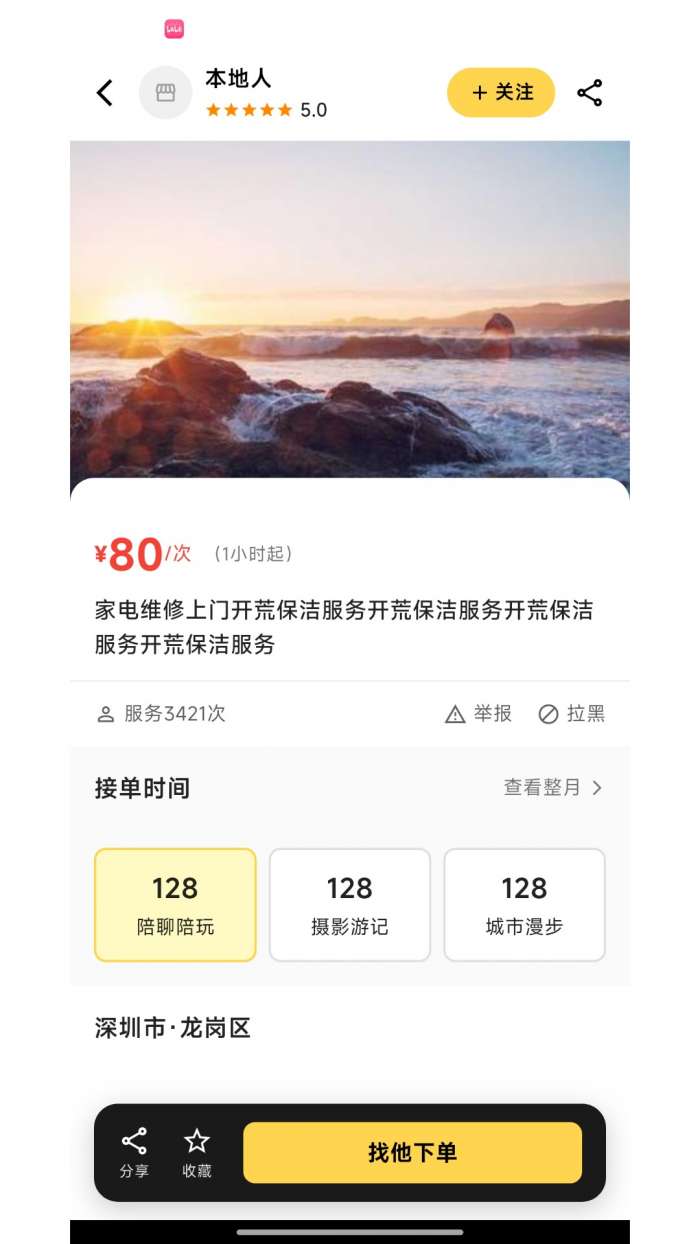Share via the top share icon
The height and width of the screenshot is (1244, 700).
[x=590, y=93]
